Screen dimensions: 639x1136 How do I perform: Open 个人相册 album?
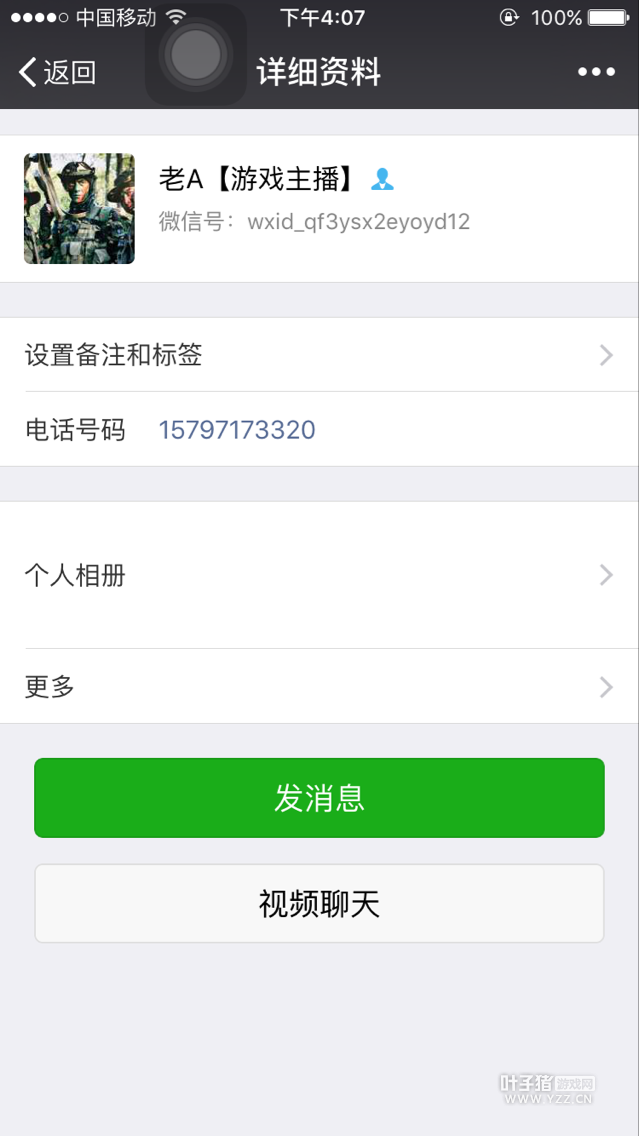click(x=319, y=575)
